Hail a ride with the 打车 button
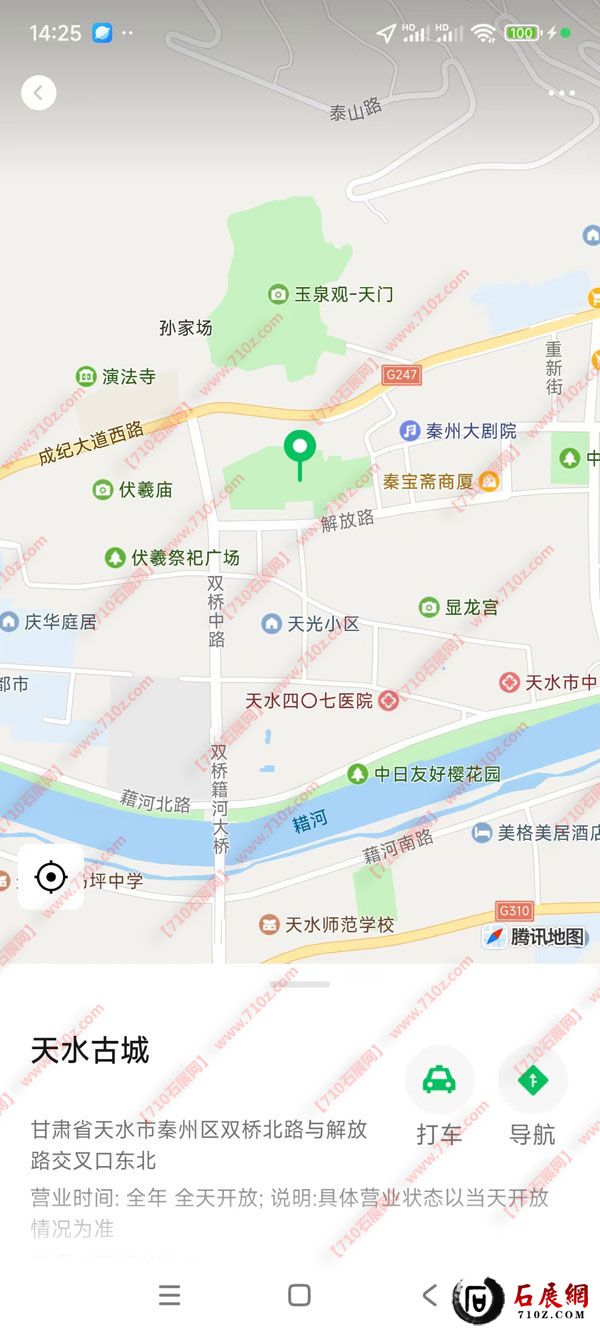Image resolution: width=600 pixels, height=1333 pixels. coord(438,1080)
